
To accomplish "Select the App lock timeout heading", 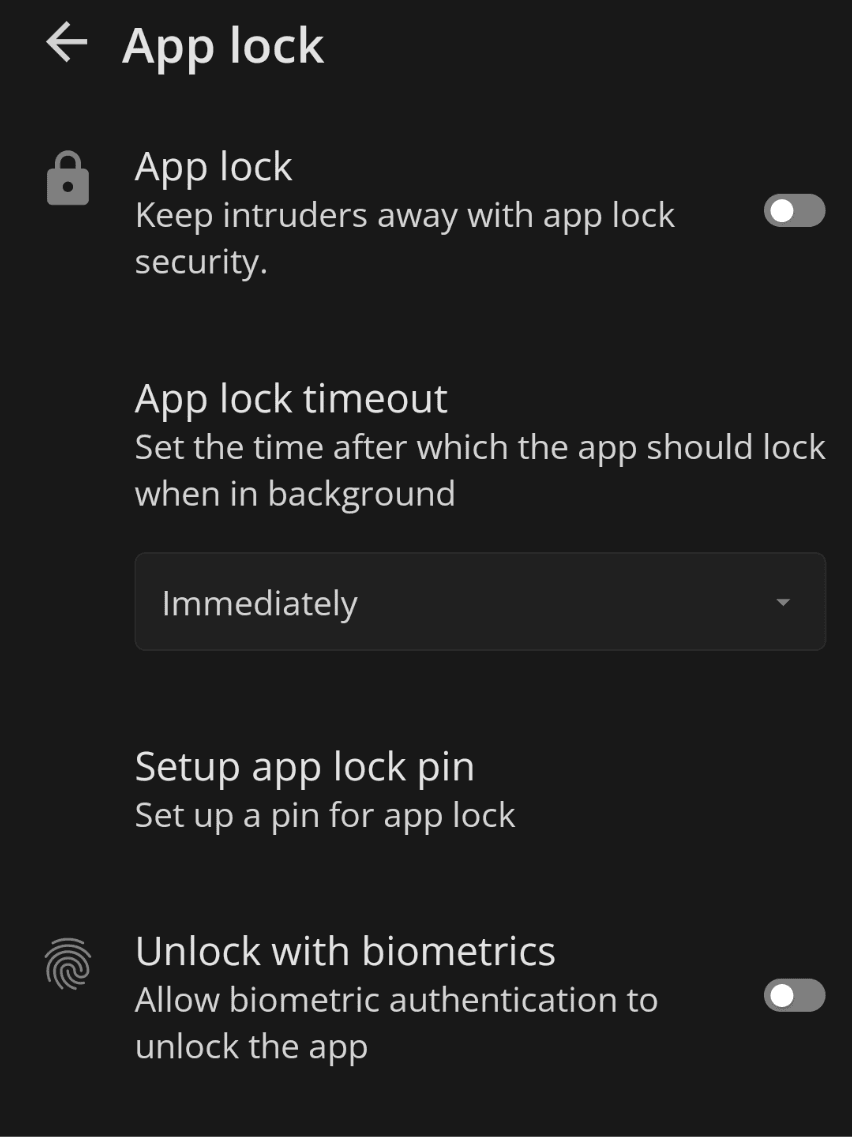I will [291, 398].
